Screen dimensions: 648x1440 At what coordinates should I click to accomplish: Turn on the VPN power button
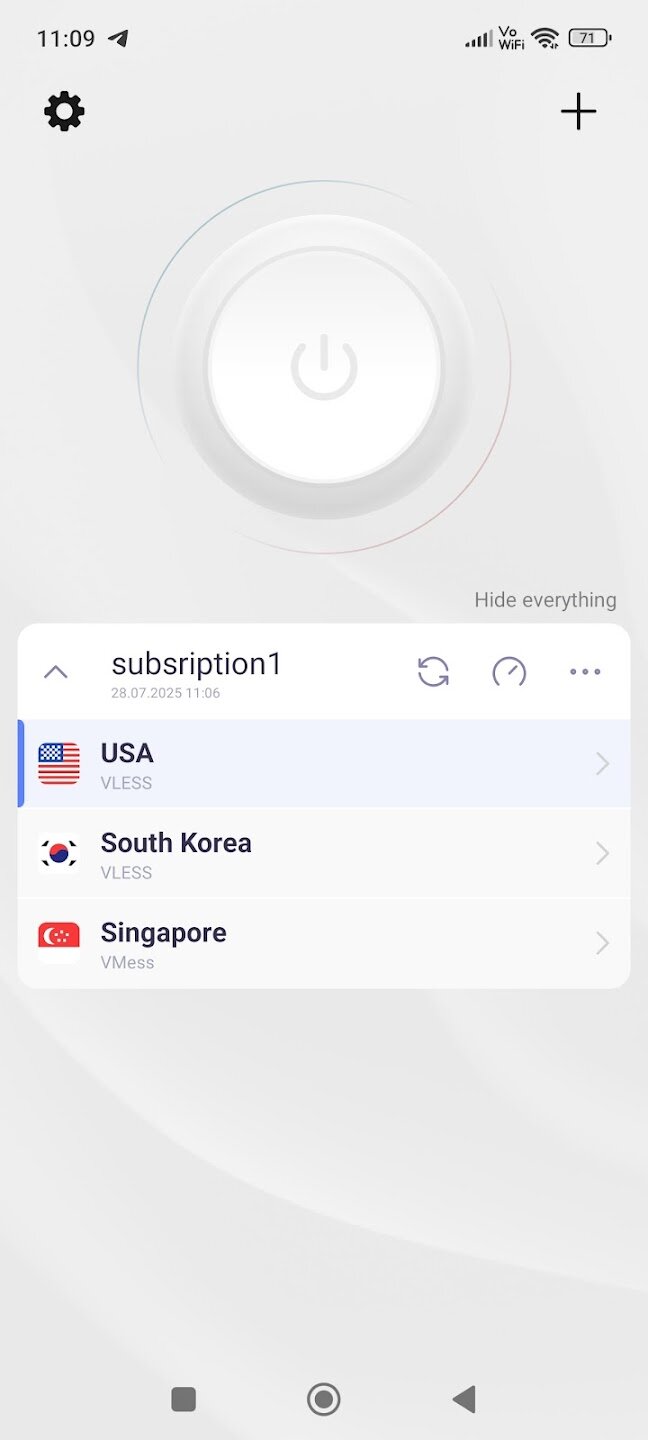(324, 367)
